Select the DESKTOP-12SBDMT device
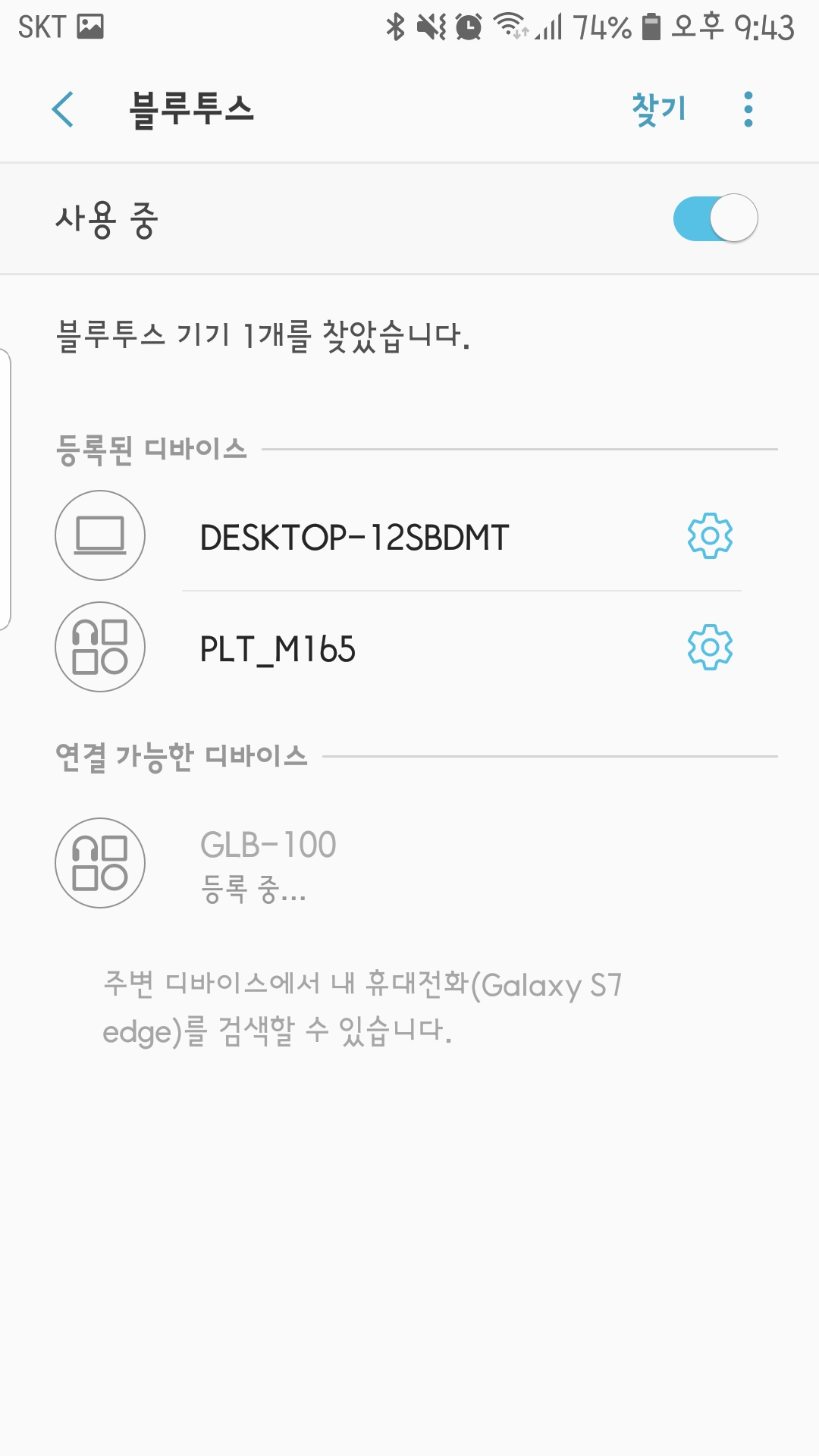The width and height of the screenshot is (819, 1456). click(353, 537)
